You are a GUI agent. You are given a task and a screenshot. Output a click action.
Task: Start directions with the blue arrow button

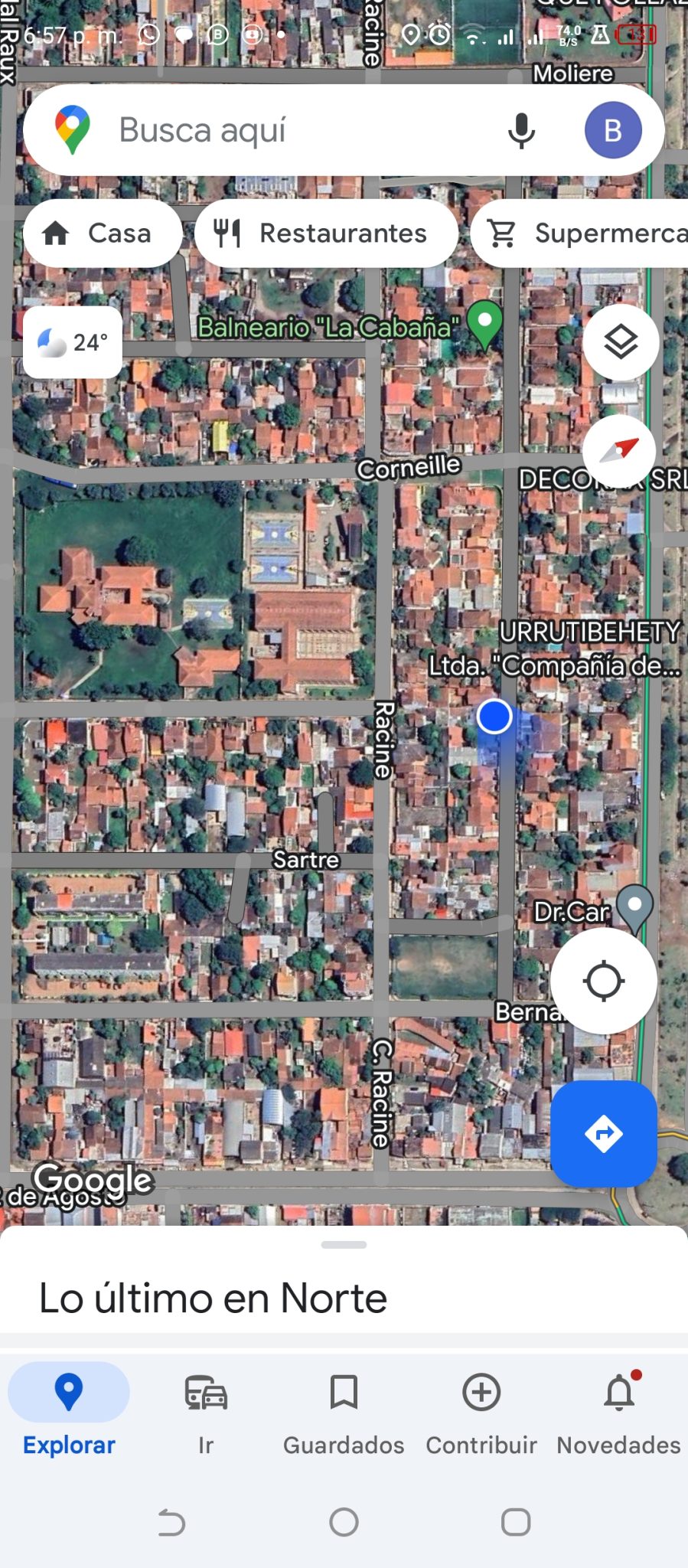point(604,1134)
